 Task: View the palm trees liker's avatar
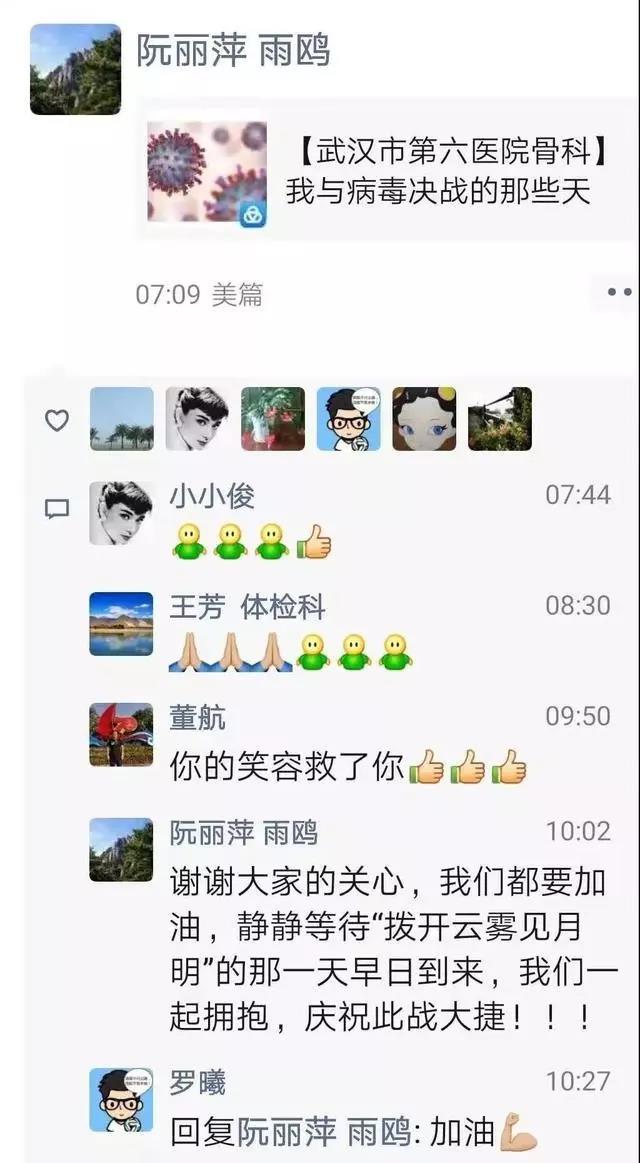coord(122,419)
